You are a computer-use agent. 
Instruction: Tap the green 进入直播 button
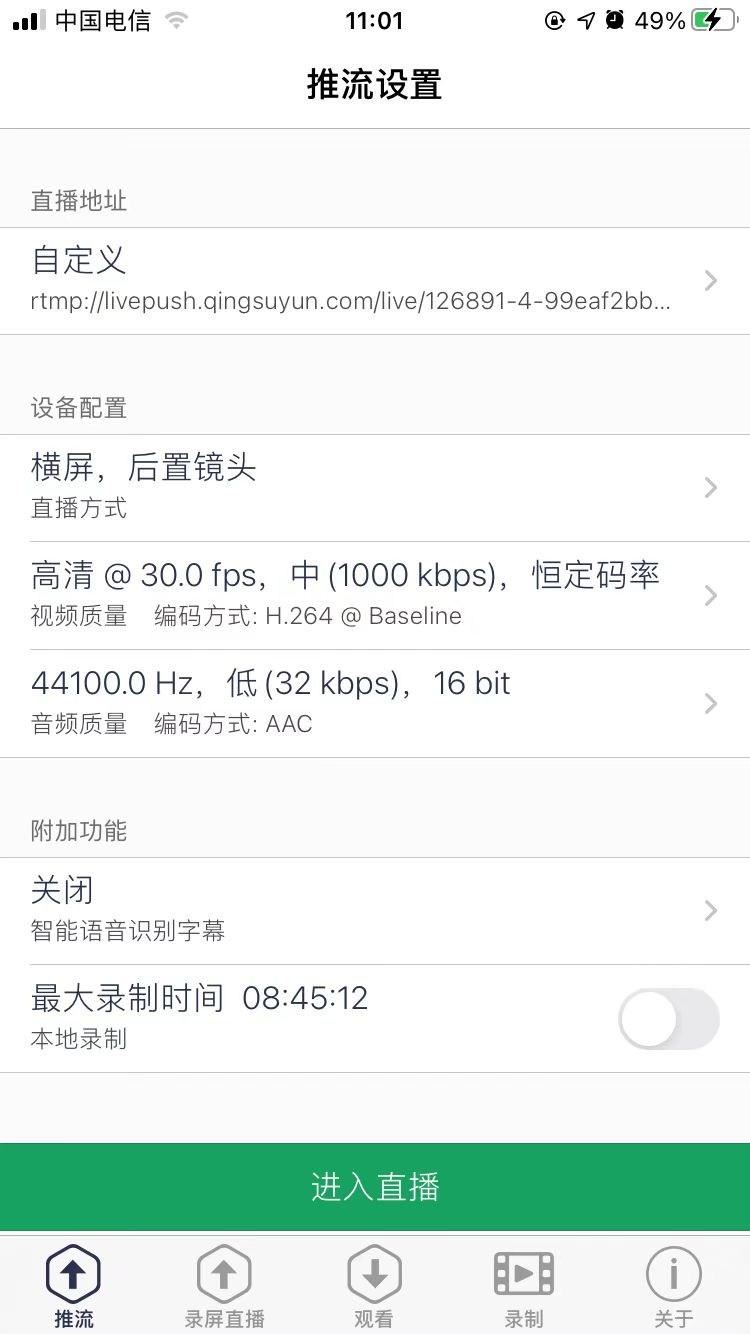coord(375,1187)
